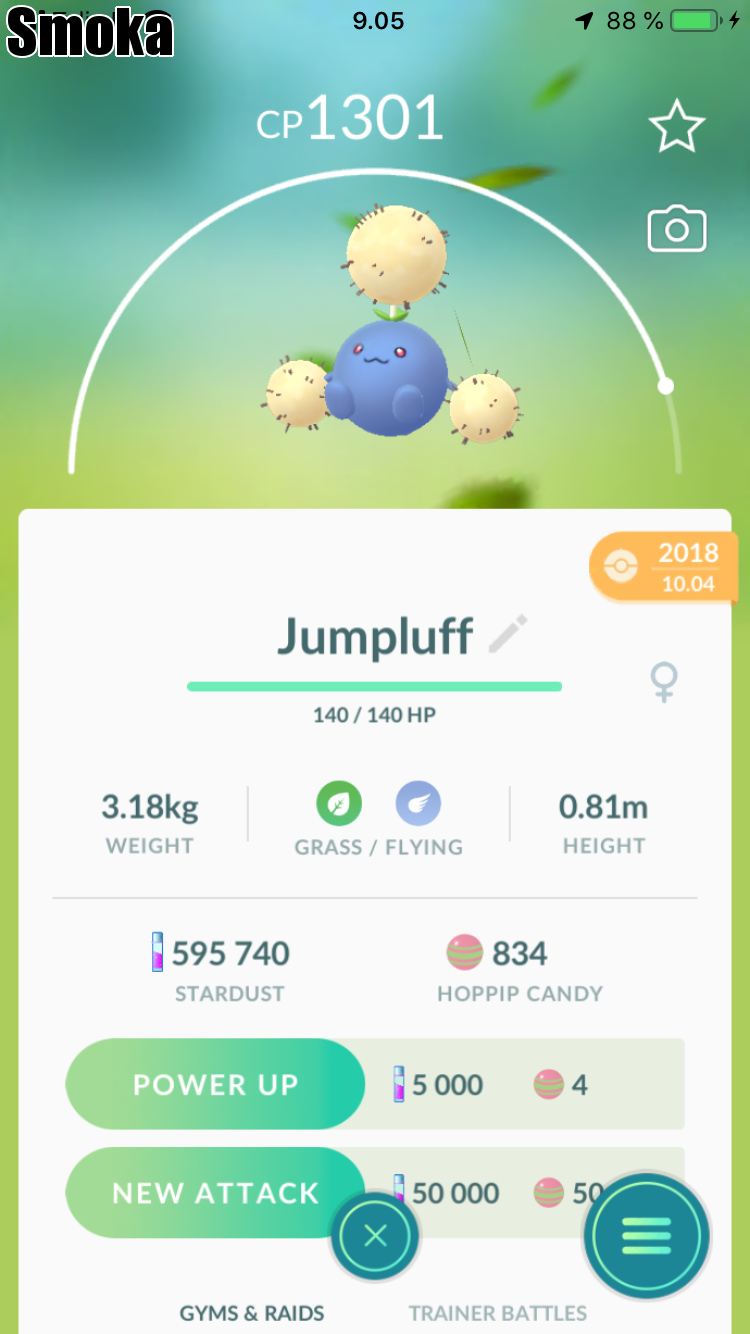This screenshot has width=750, height=1334.
Task: Switch to the Trainer Battles tab
Action: click(x=497, y=1313)
